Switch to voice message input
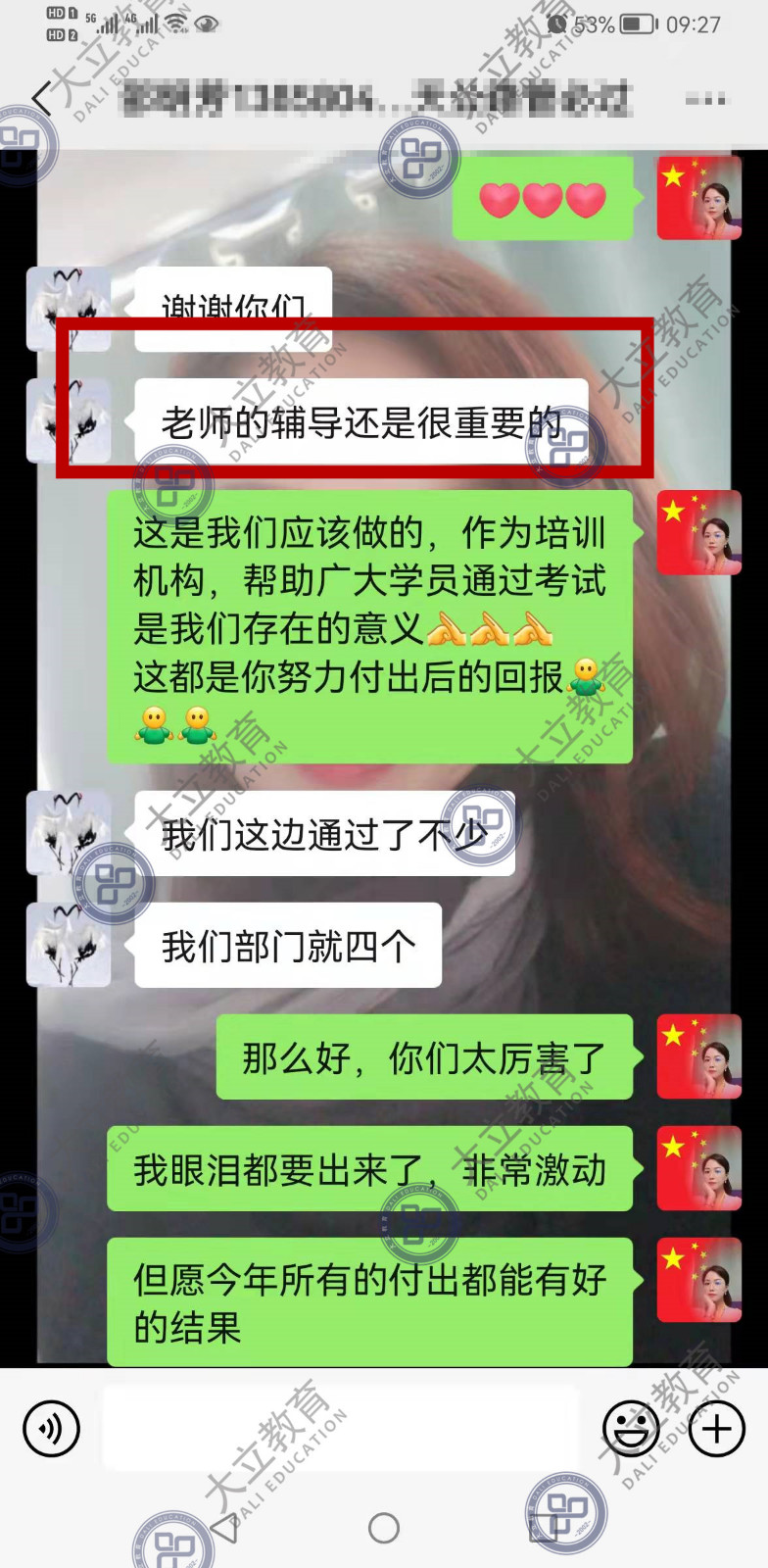This screenshot has height=1568, width=768. click(x=51, y=1429)
